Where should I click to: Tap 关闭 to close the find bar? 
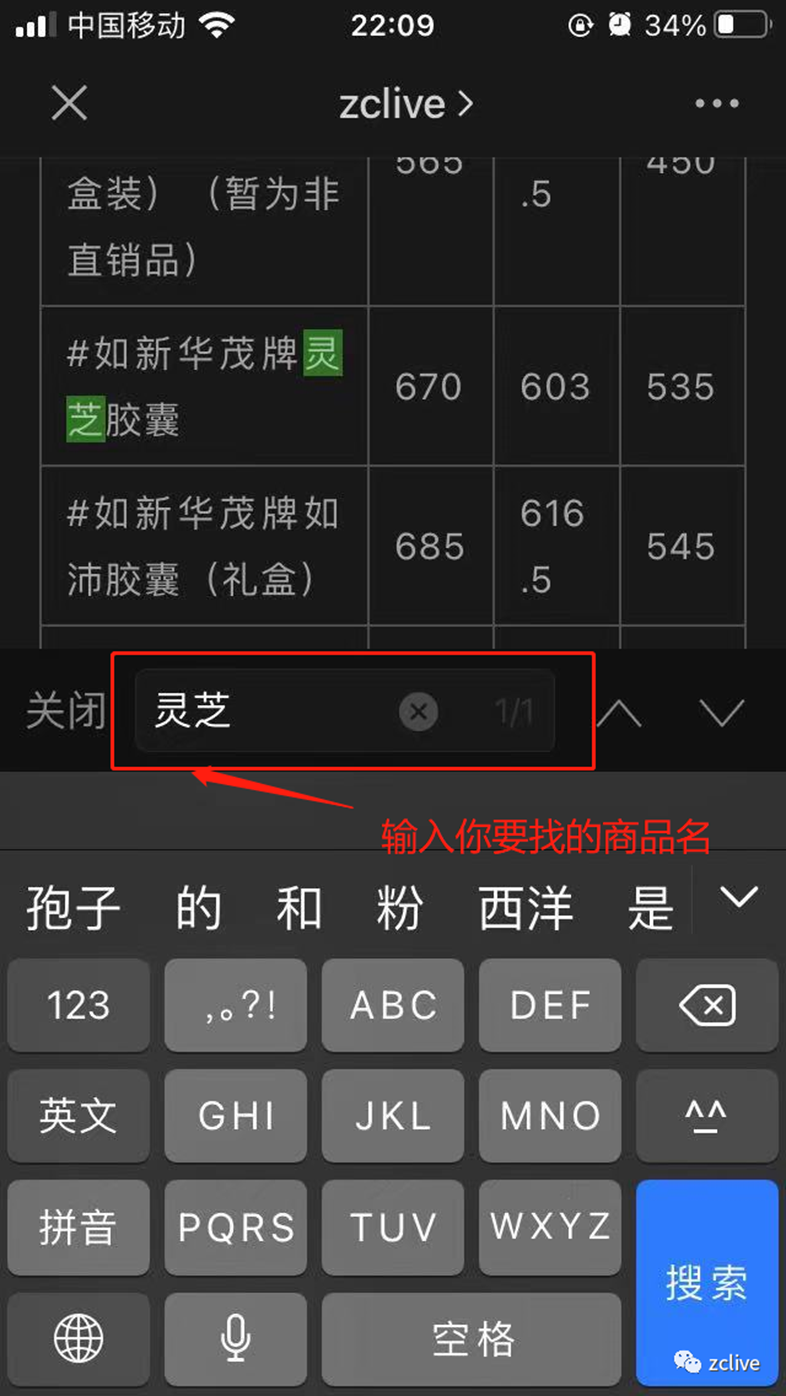66,712
